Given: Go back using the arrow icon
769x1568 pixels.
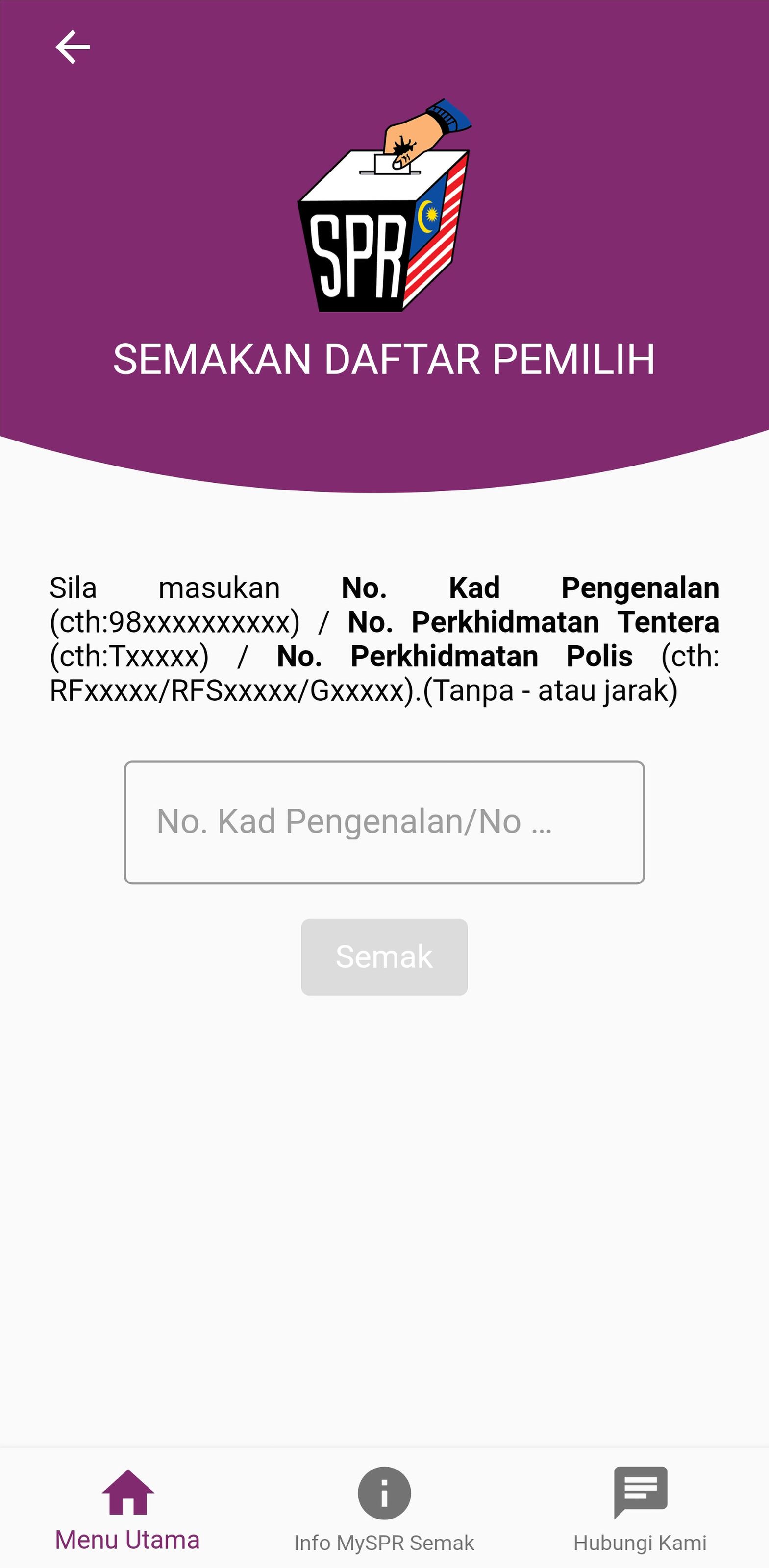Looking at the screenshot, I should point(73,48).
